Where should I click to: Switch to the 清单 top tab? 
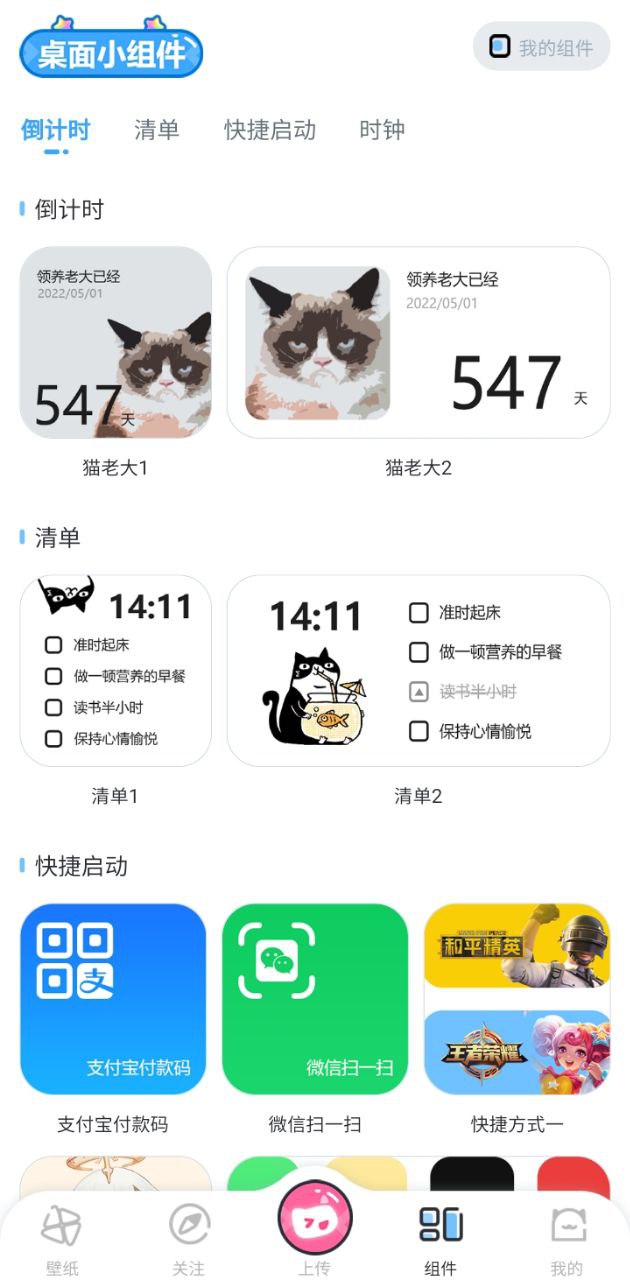tap(157, 130)
